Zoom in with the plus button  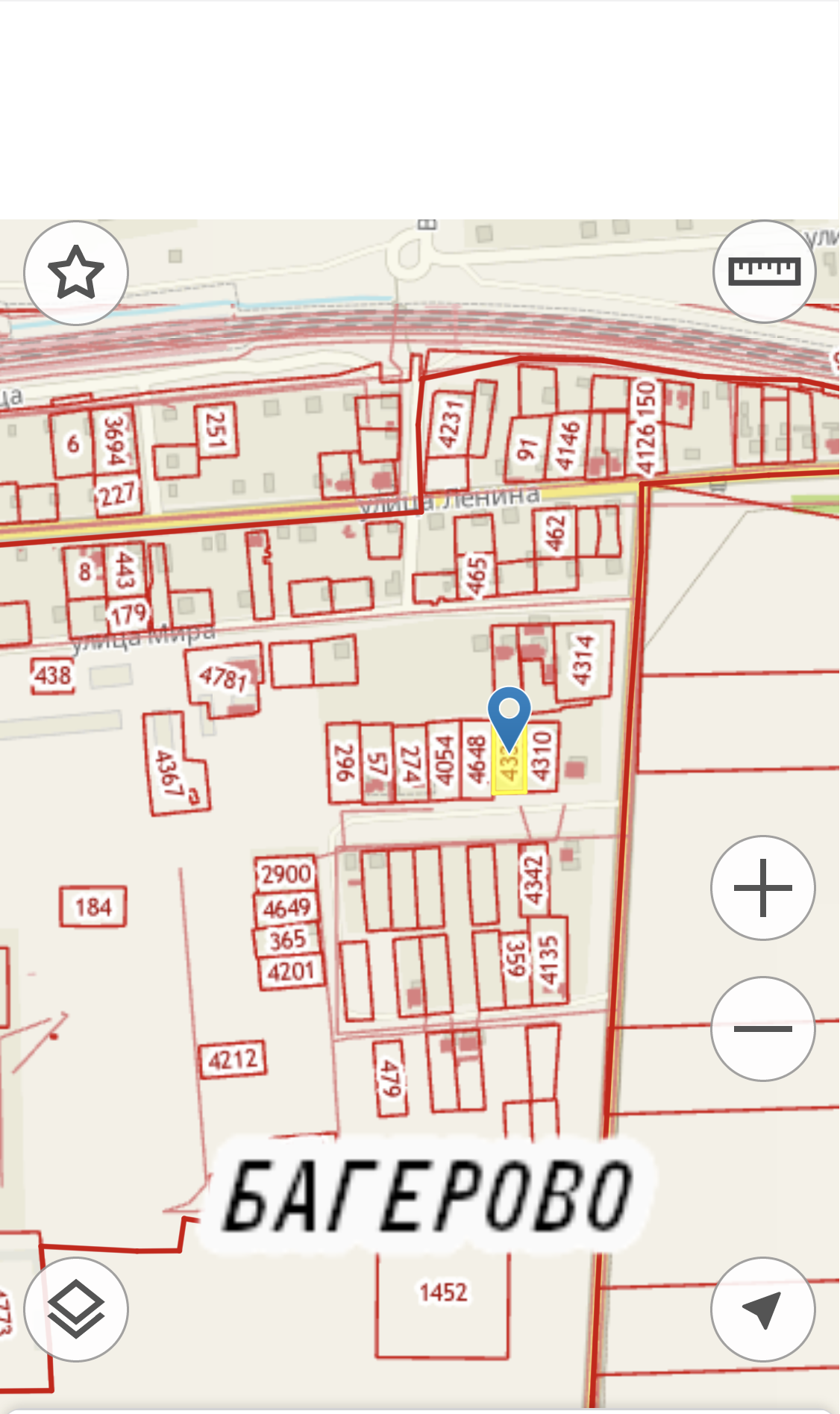click(762, 887)
